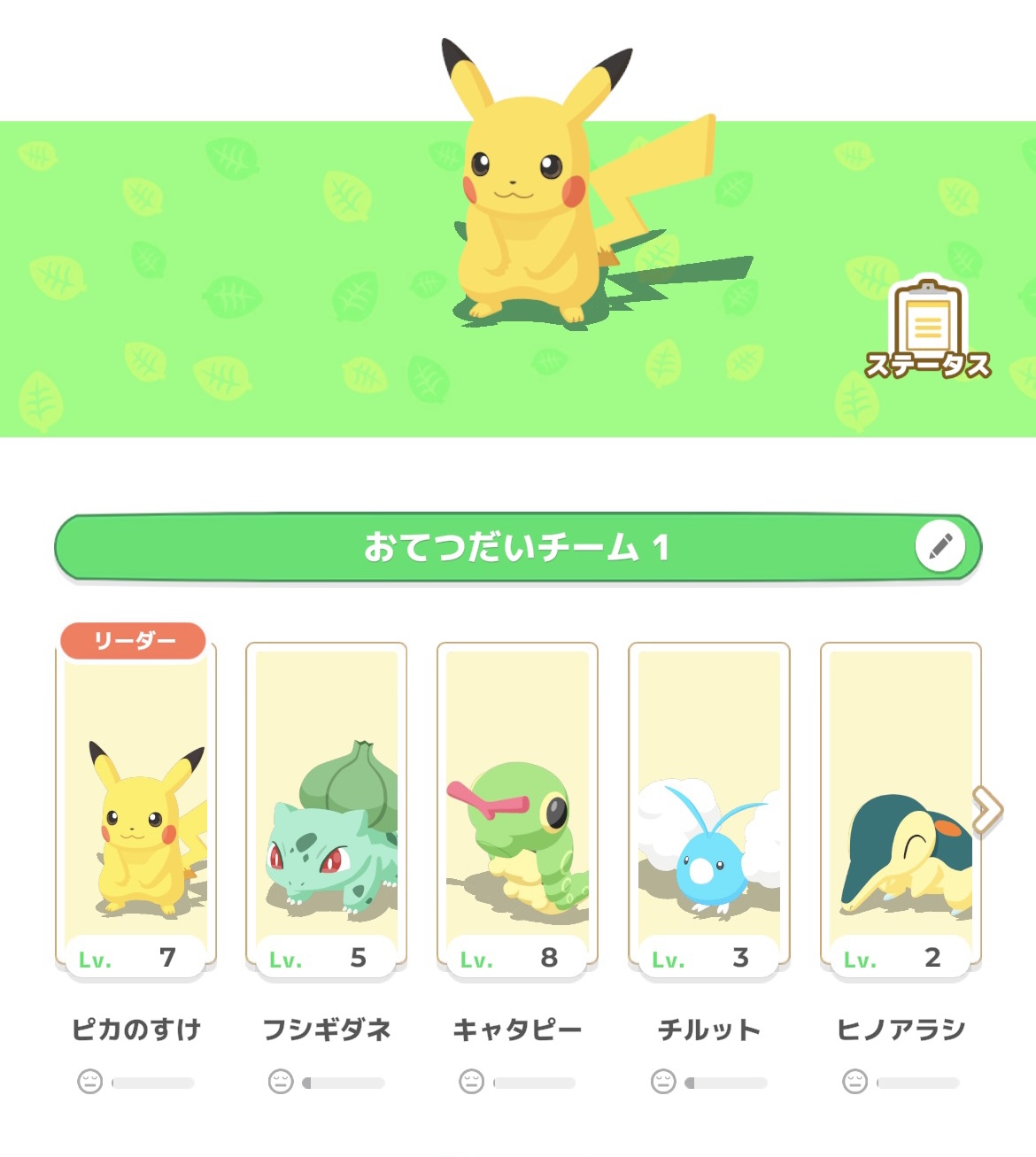Go to the next team with the arrow
1036x1157 pixels.
coord(986,810)
